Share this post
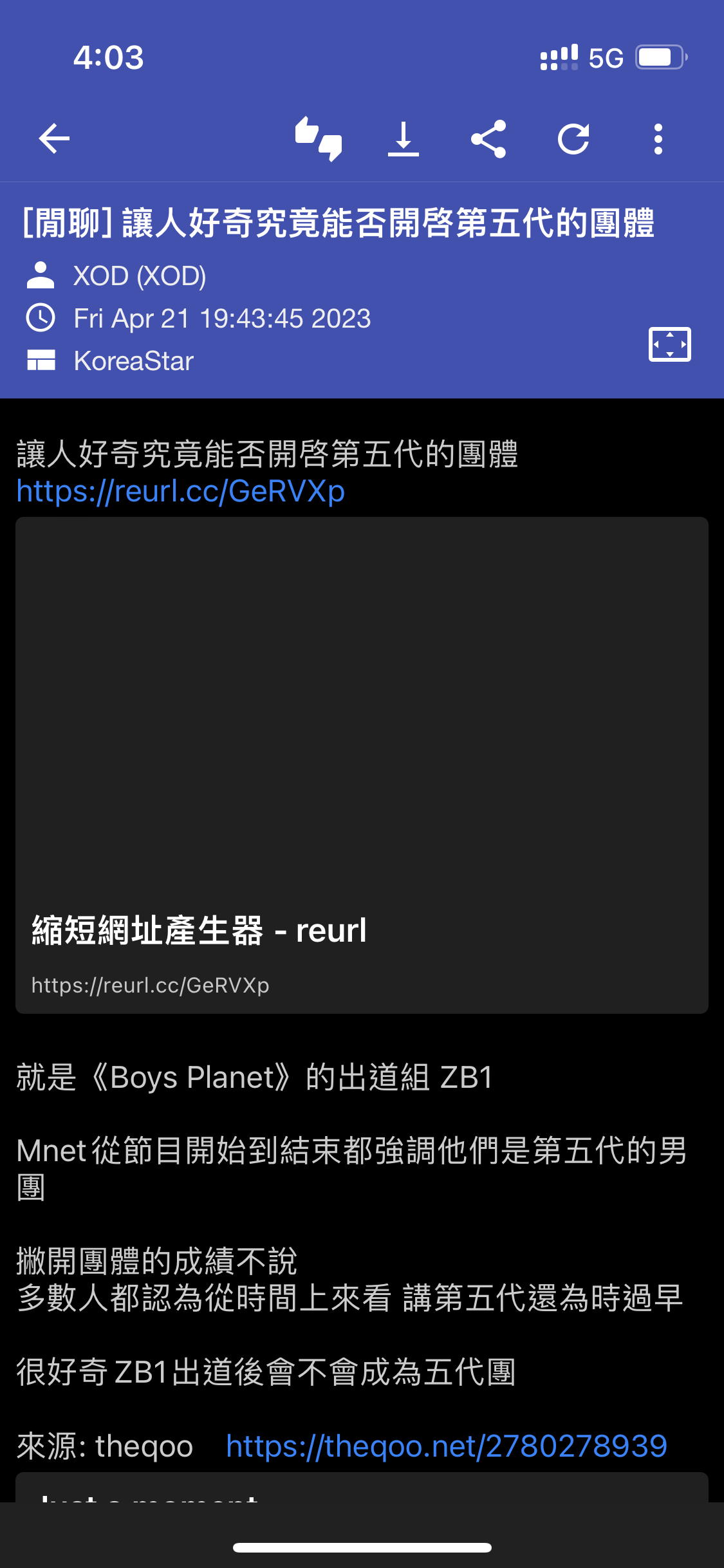724x1568 pixels. (x=488, y=138)
